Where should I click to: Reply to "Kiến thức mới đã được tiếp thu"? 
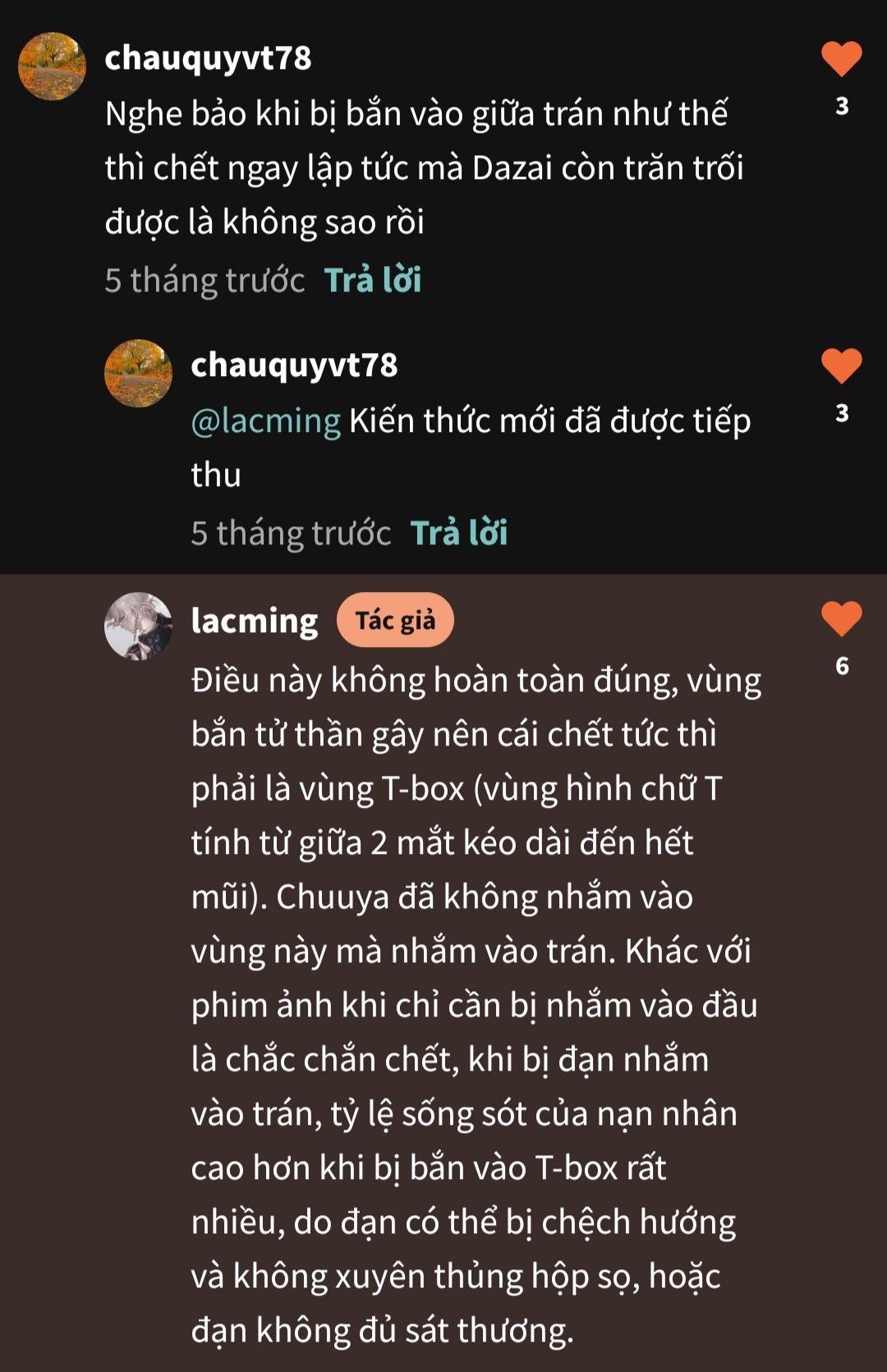(x=458, y=534)
